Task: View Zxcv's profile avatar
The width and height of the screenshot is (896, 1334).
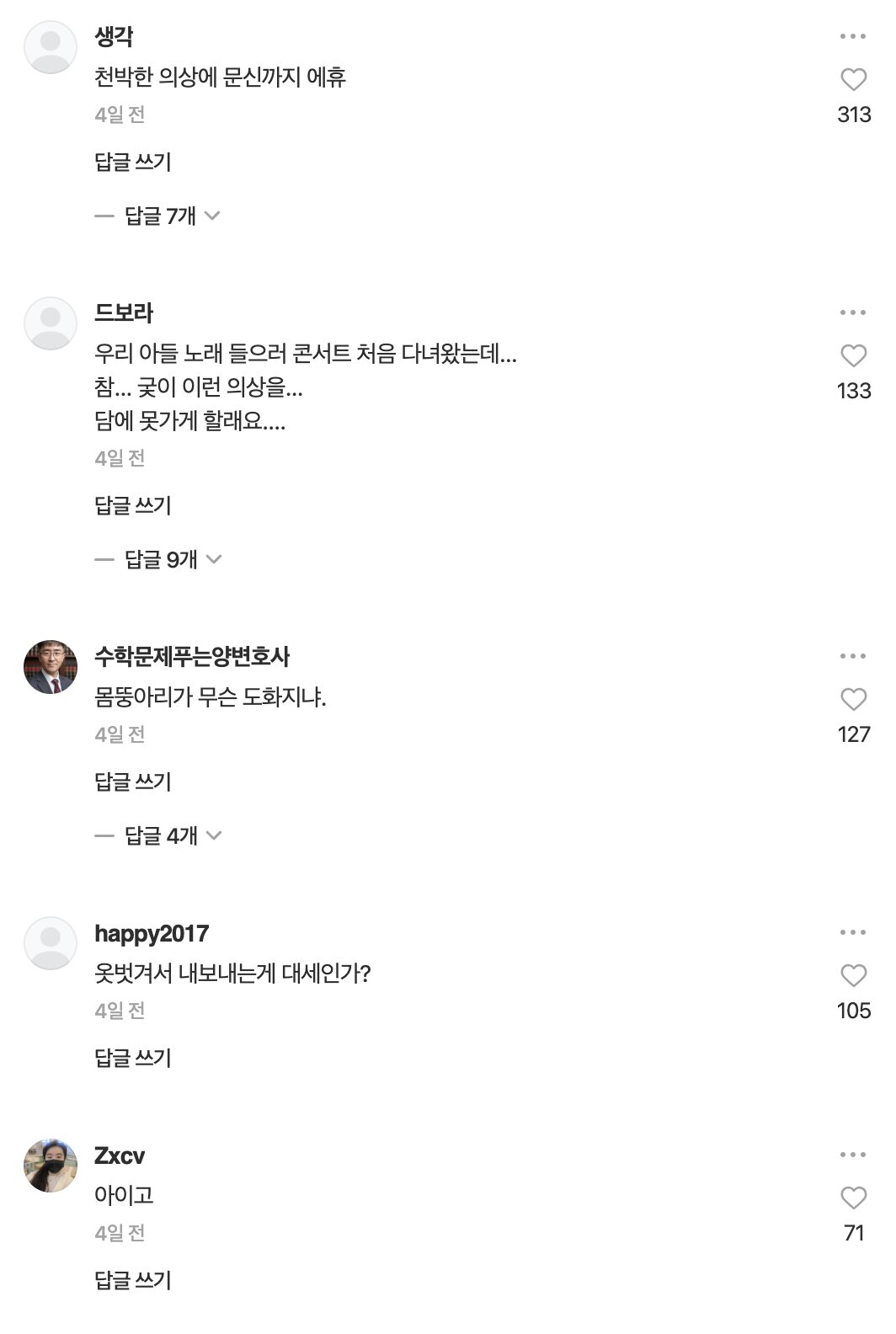Action: 51,1166
